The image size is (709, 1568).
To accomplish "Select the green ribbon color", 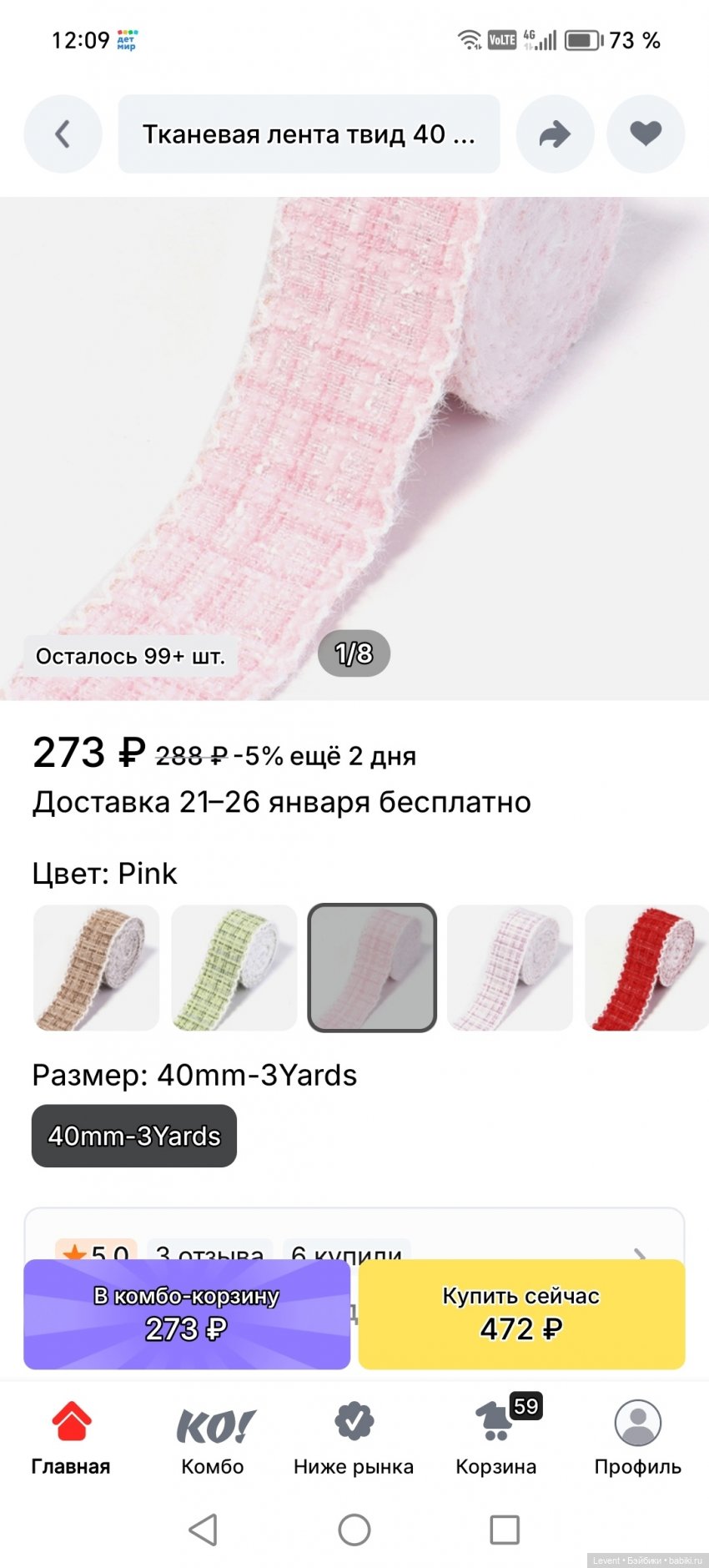I will pyautogui.click(x=234, y=968).
